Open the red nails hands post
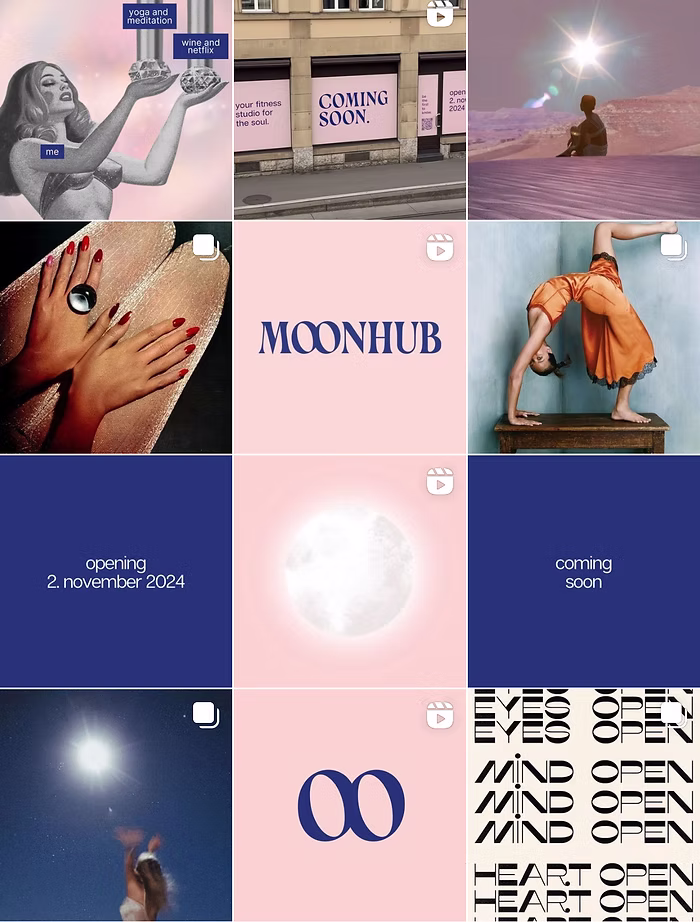The image size is (700, 922). click(115, 337)
